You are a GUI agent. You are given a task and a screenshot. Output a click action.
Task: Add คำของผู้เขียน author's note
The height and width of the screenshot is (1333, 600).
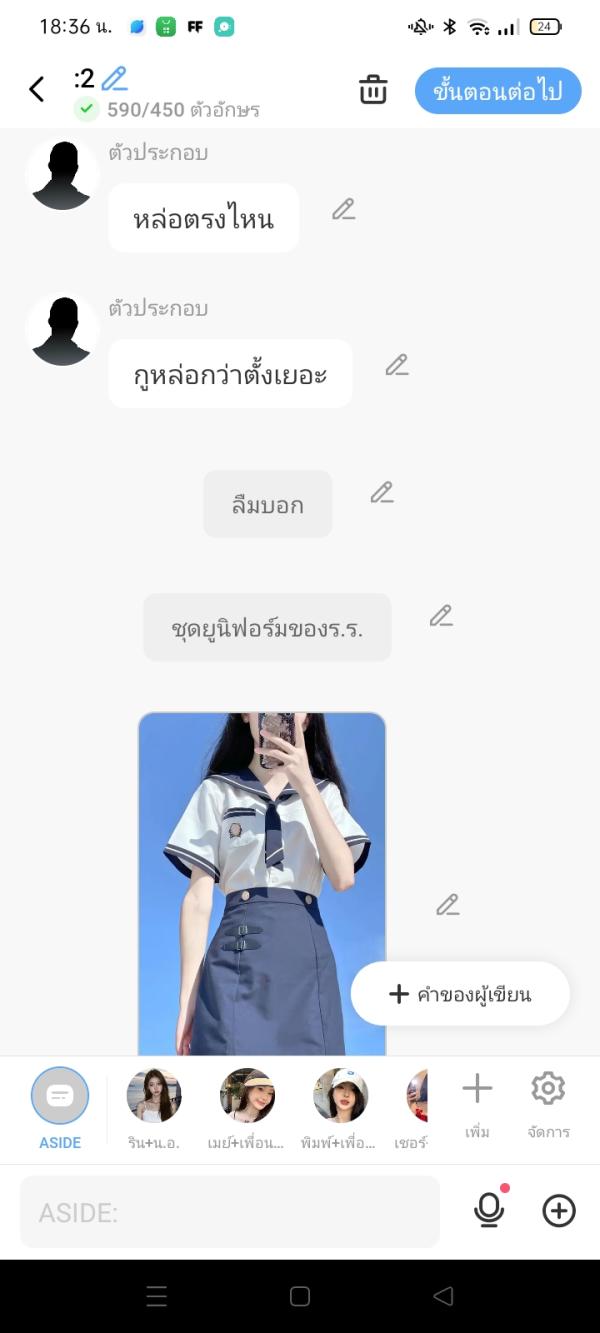461,994
